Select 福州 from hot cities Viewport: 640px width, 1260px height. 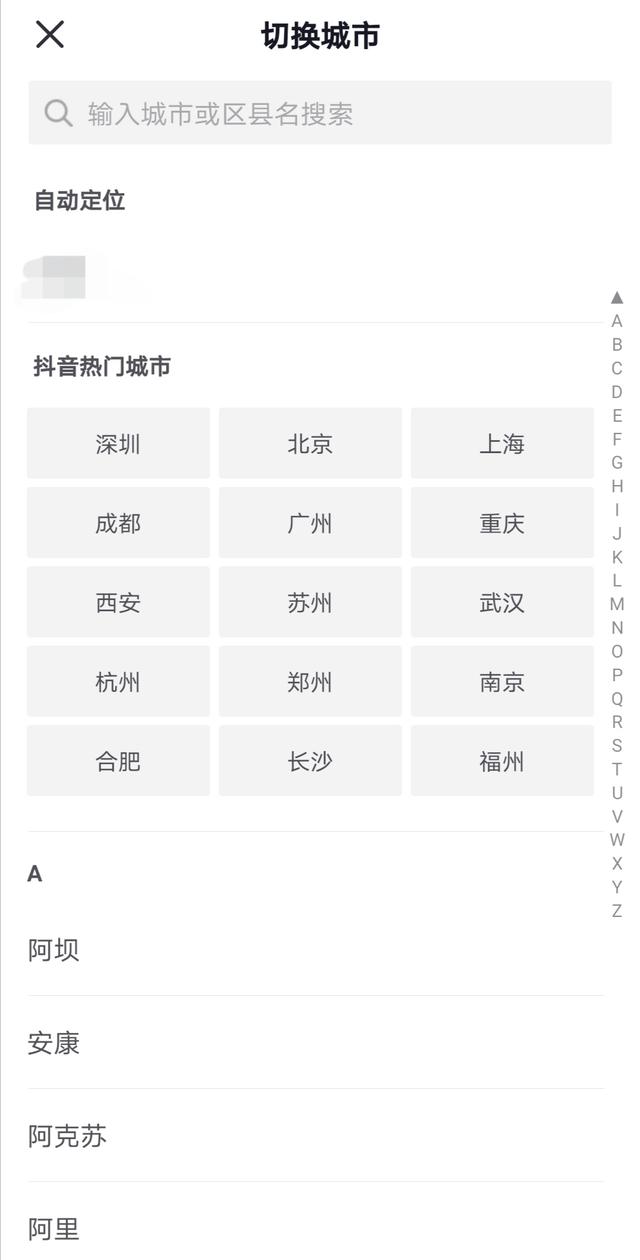(502, 761)
